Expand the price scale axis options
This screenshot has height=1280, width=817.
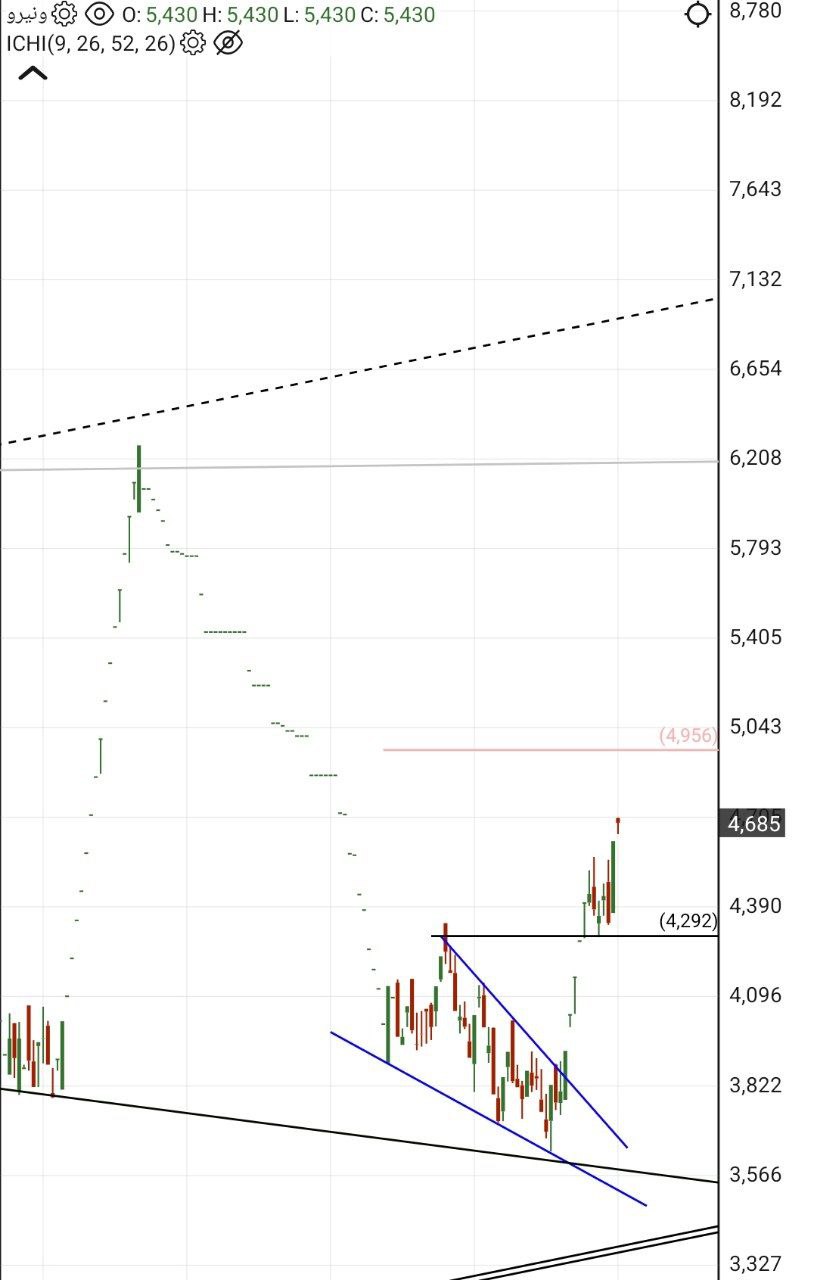coord(768,640)
